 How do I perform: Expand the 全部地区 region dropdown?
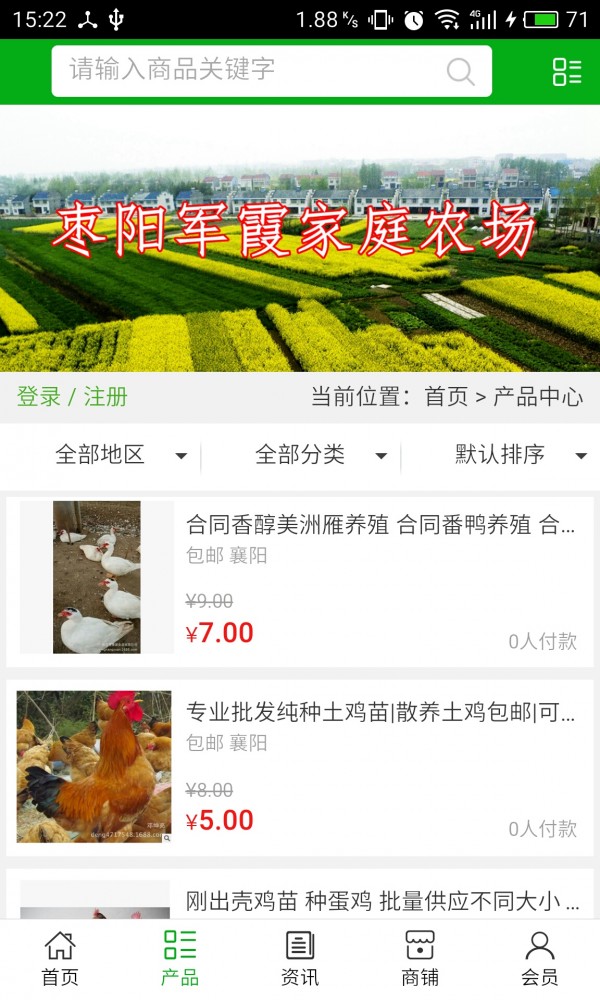(x=120, y=455)
